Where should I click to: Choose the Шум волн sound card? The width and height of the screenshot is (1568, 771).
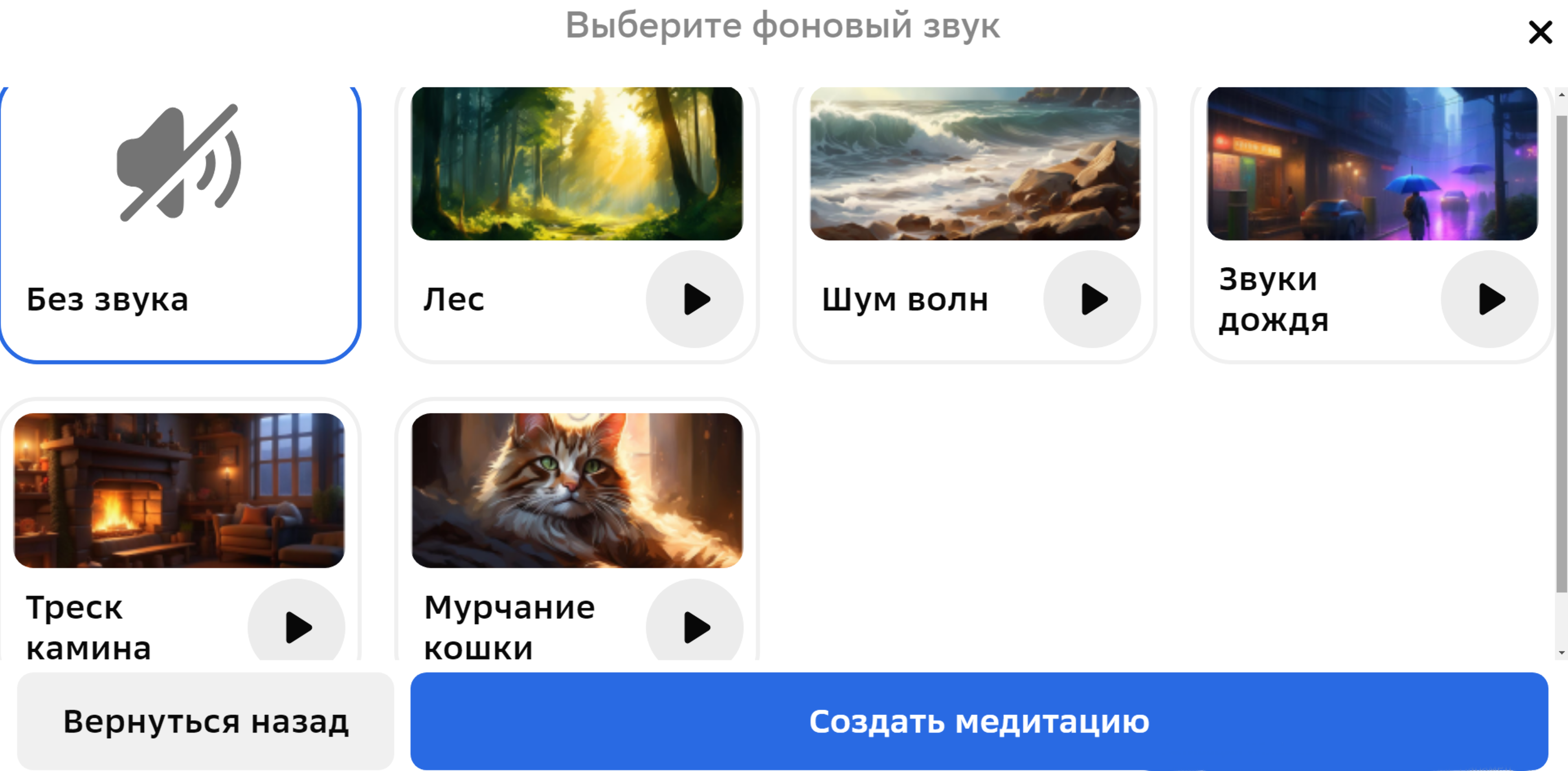[974, 165]
